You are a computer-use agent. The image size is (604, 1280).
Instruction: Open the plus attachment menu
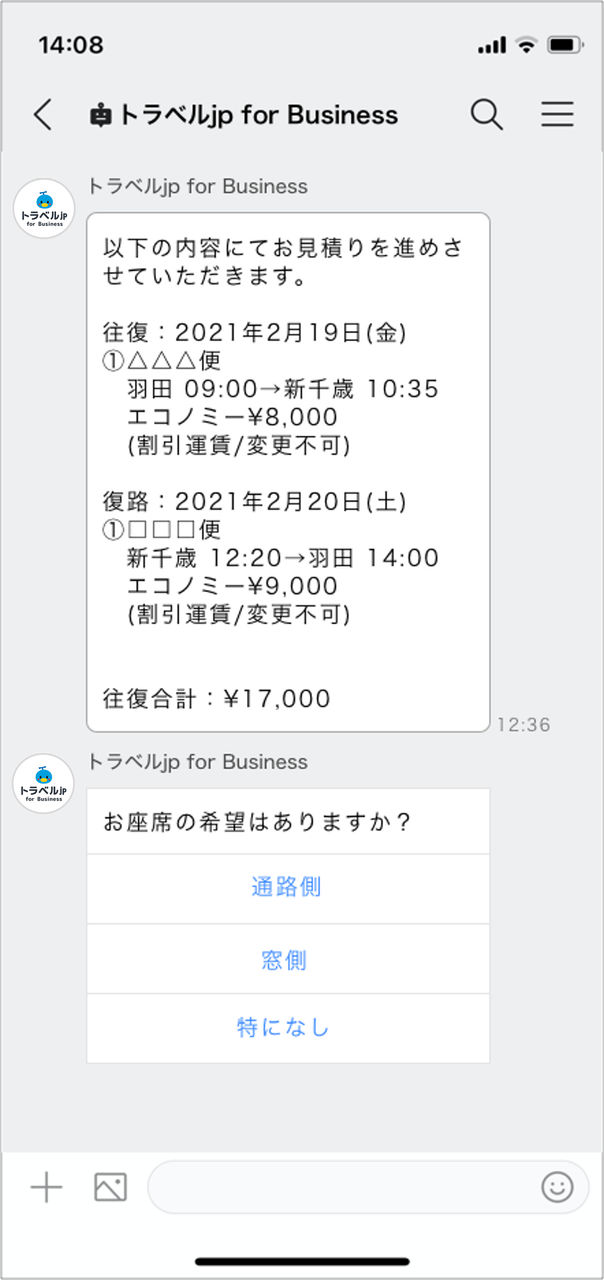(x=46, y=1187)
